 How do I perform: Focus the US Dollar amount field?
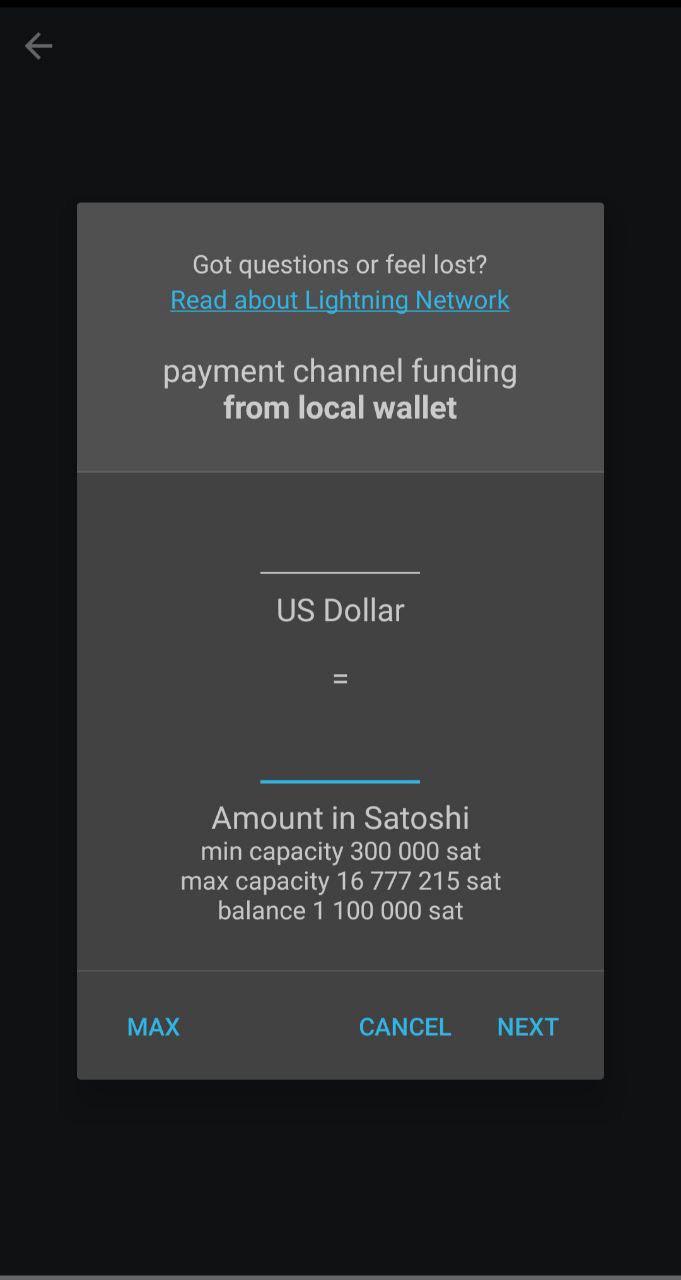(x=340, y=553)
